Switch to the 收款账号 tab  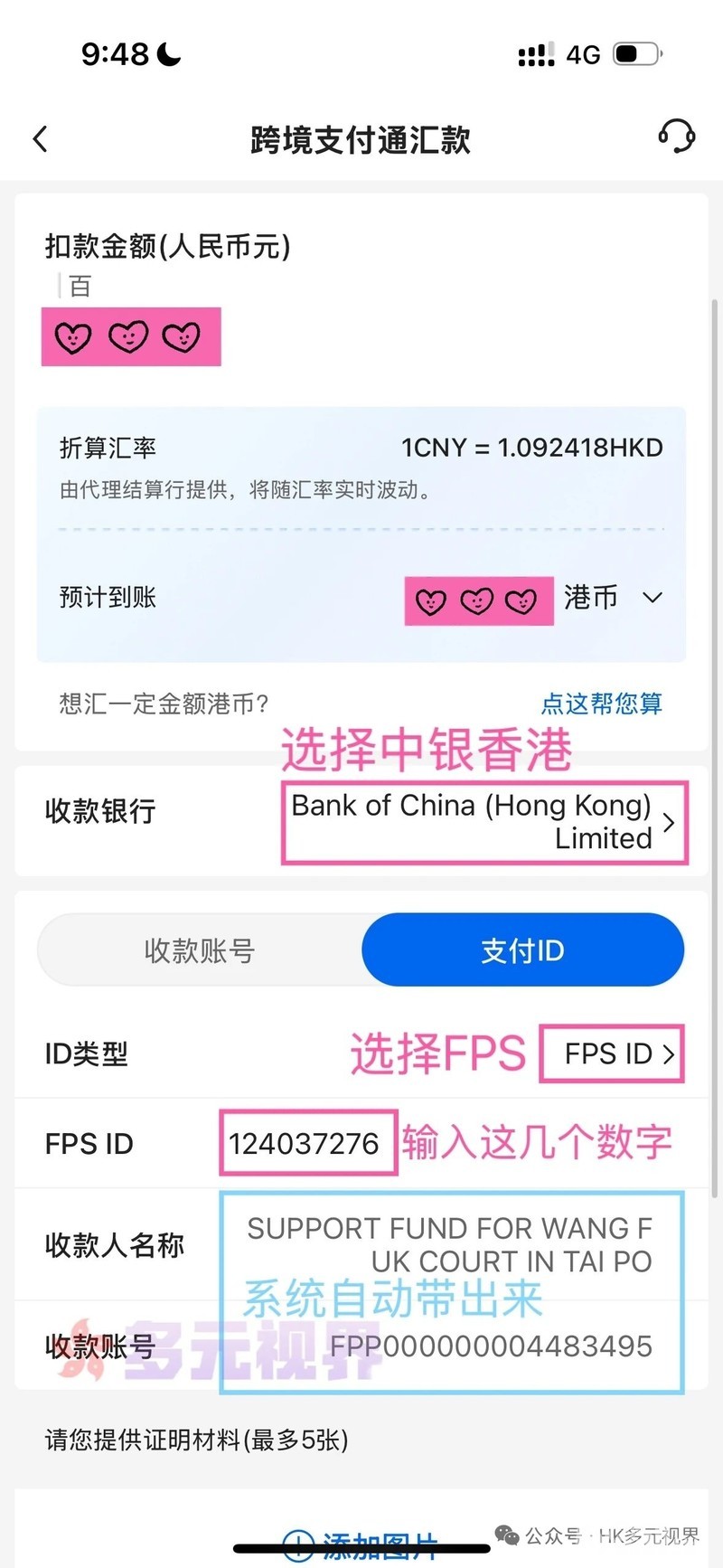click(200, 950)
